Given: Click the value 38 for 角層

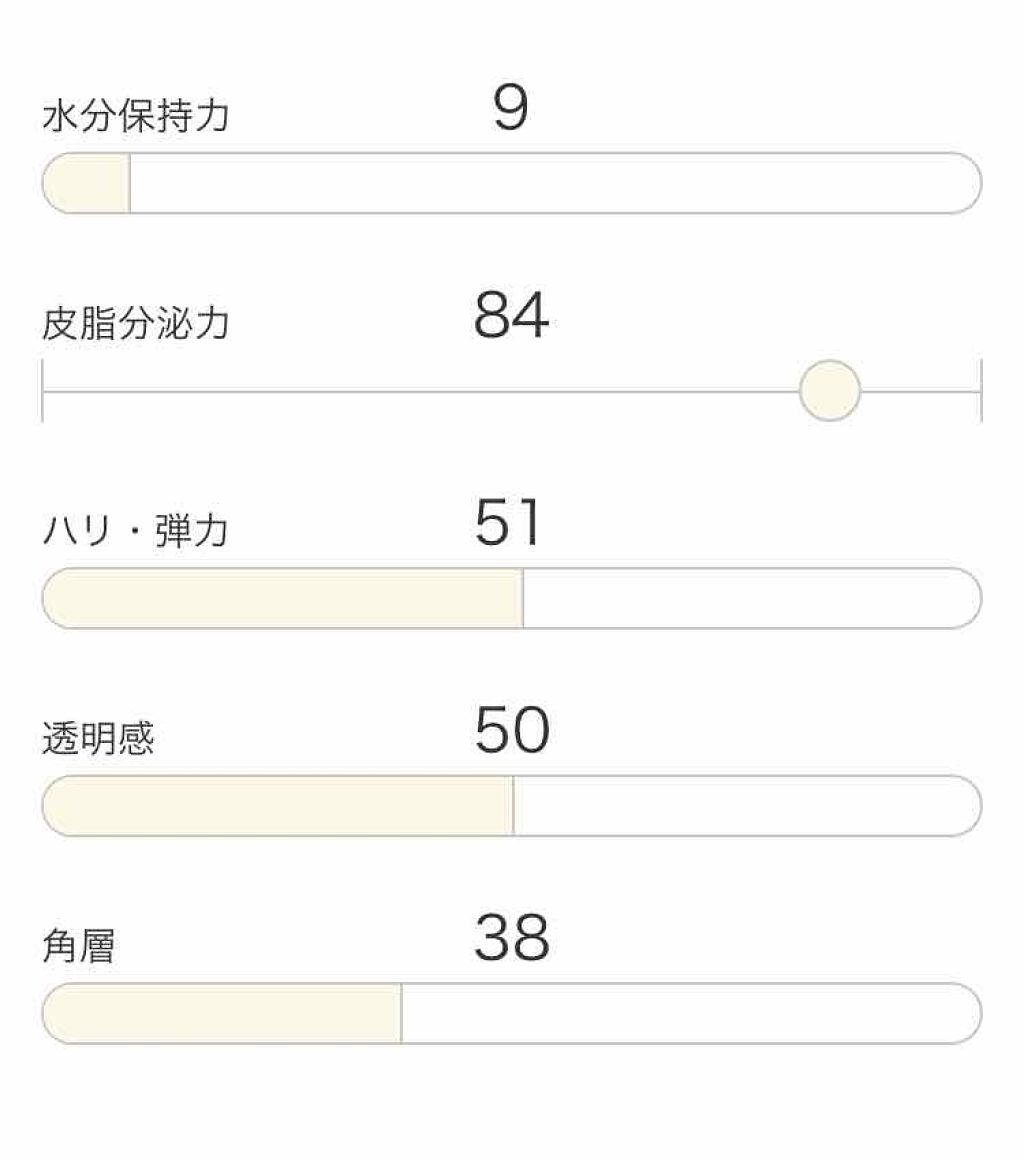Looking at the screenshot, I should pyautogui.click(x=511, y=937).
